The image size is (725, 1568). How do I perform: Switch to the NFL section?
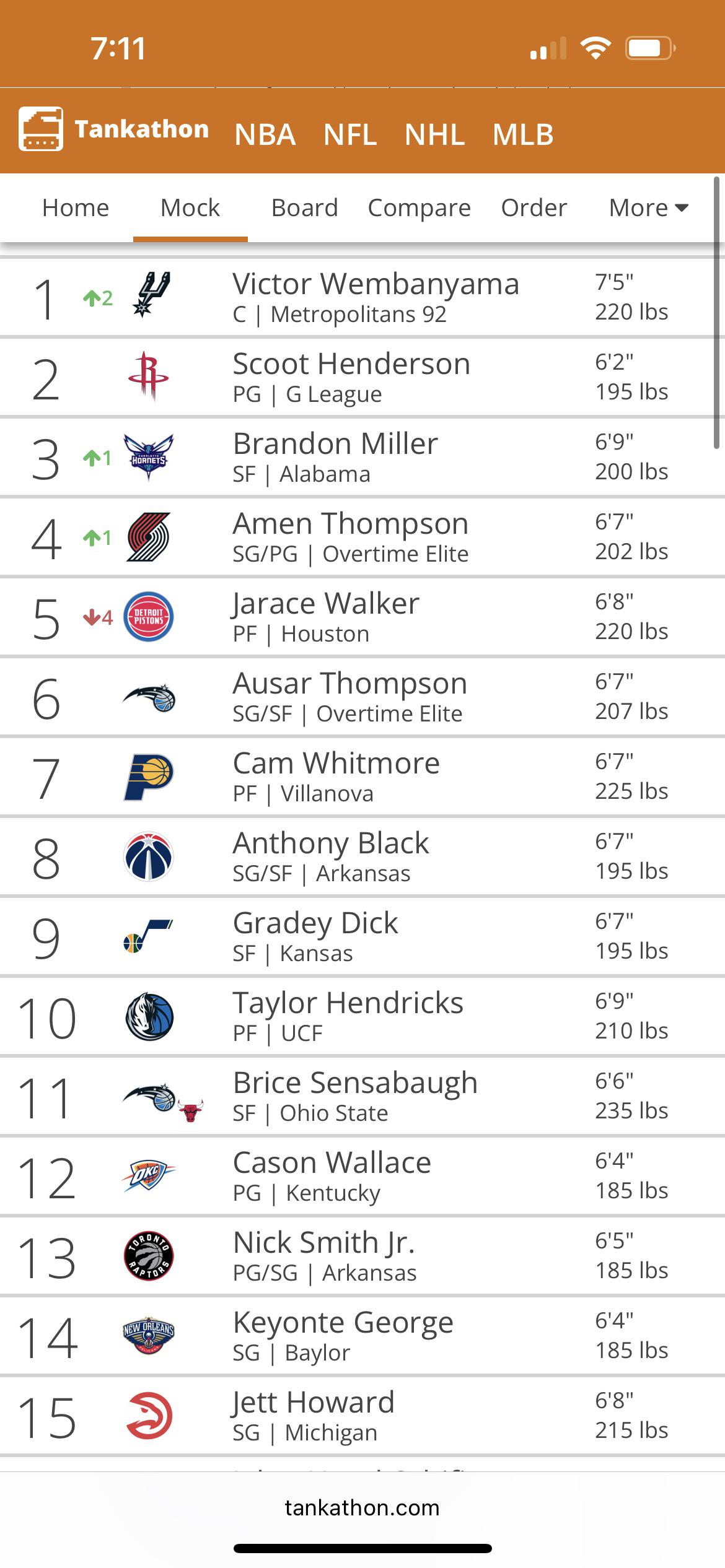(350, 134)
